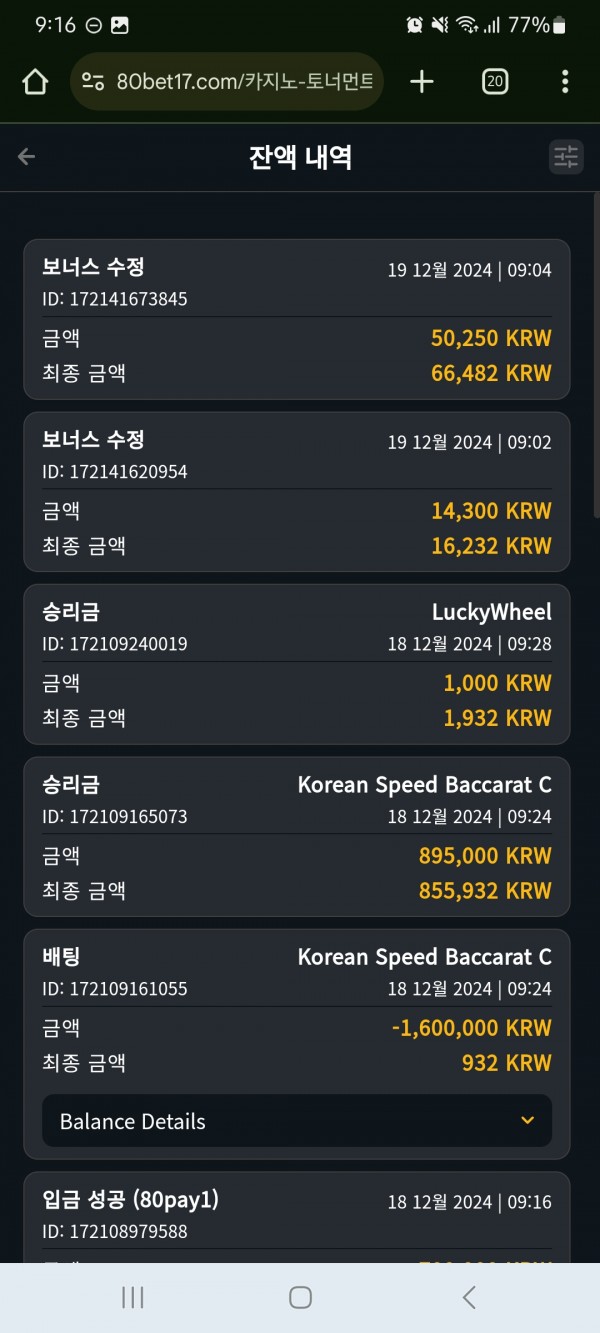Tap the system back button
The width and height of the screenshot is (600, 1333).
point(468,1297)
